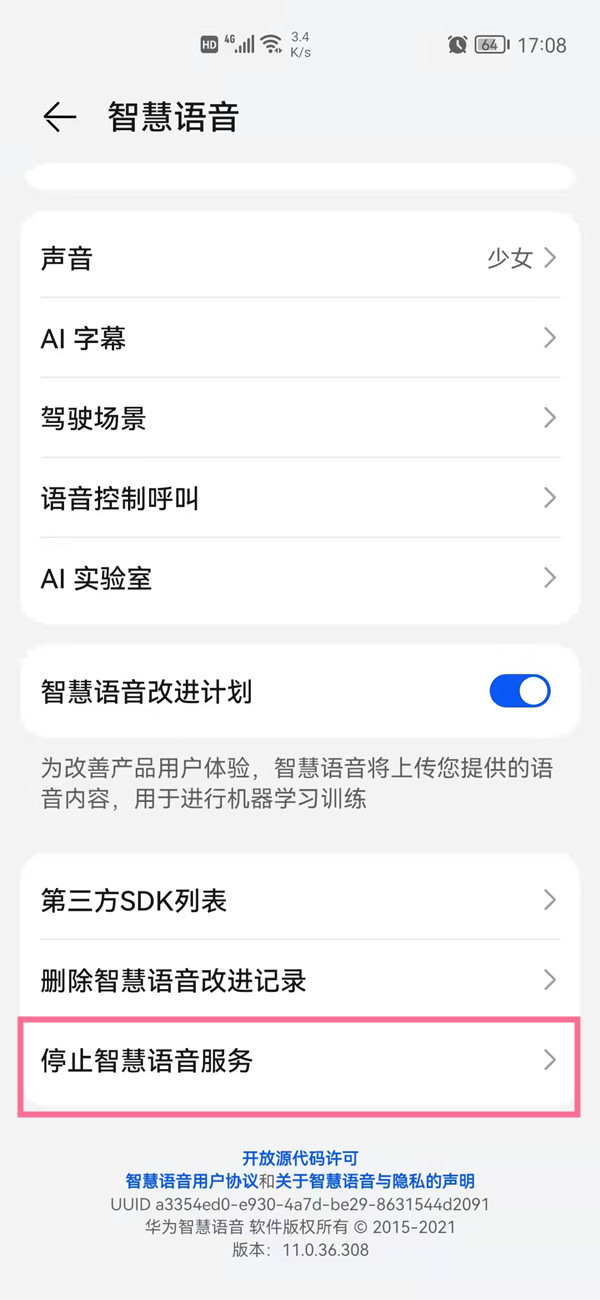Open 语音控制呼叫 settings
The height and width of the screenshot is (1300, 600).
click(x=300, y=498)
